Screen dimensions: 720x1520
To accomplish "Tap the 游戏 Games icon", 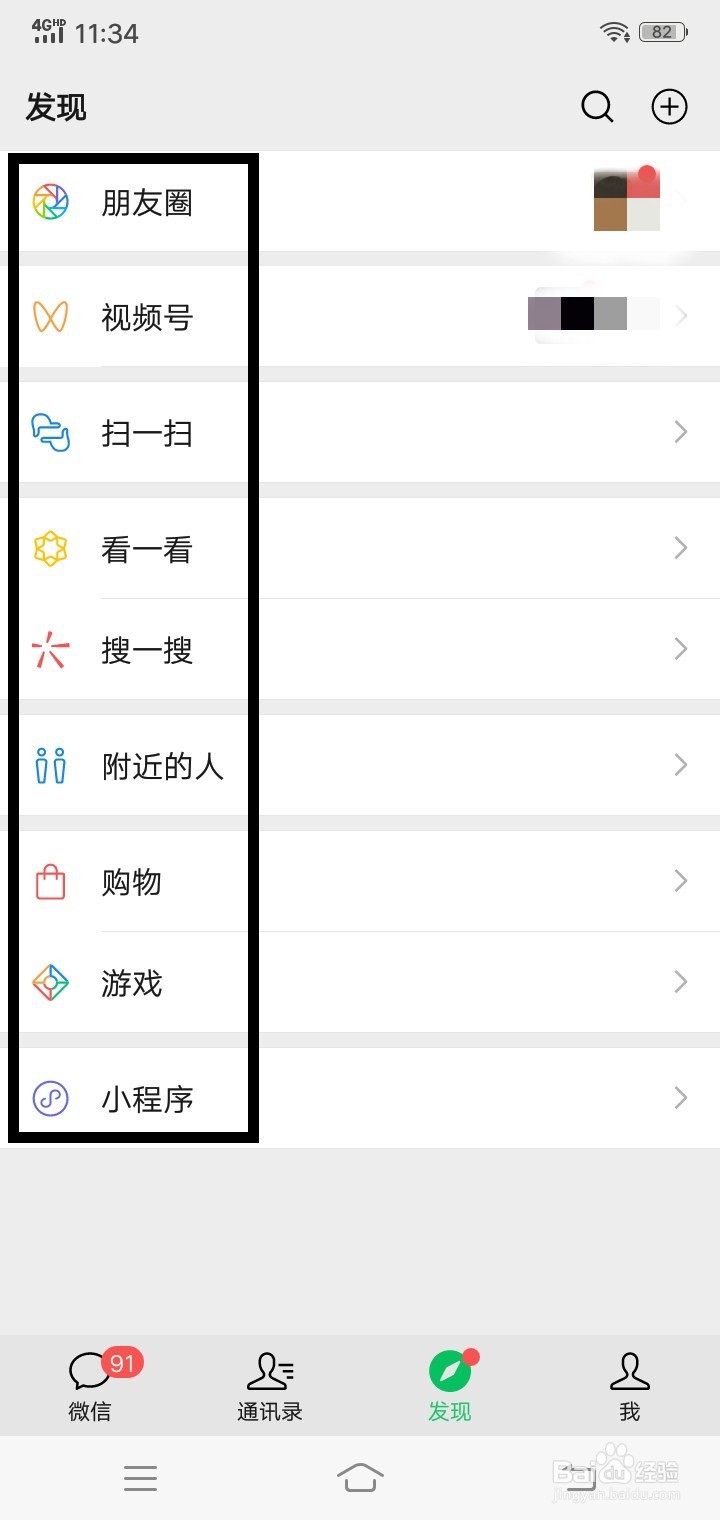I will pos(50,983).
